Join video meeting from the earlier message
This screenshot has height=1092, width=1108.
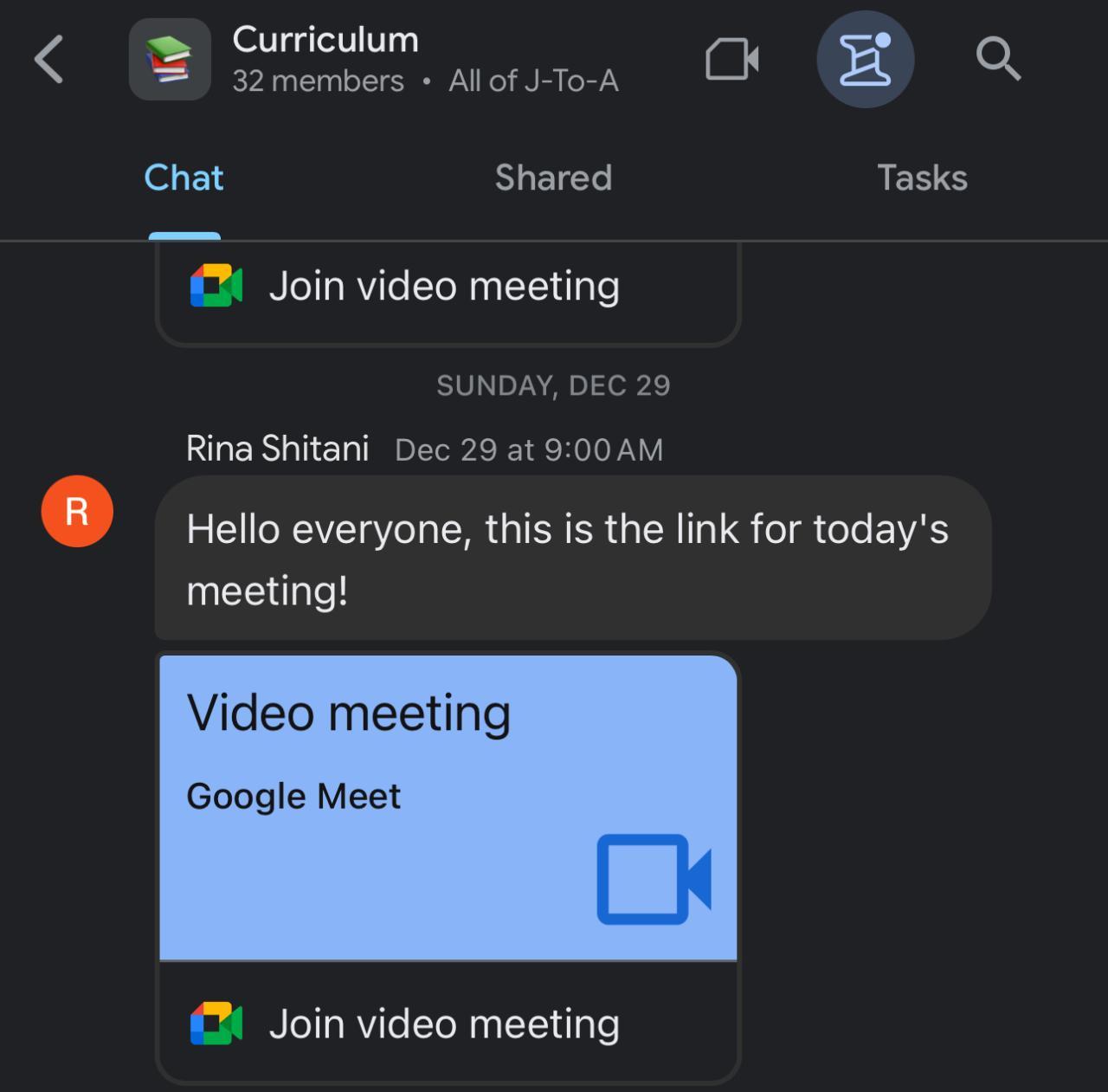pyautogui.click(x=444, y=286)
